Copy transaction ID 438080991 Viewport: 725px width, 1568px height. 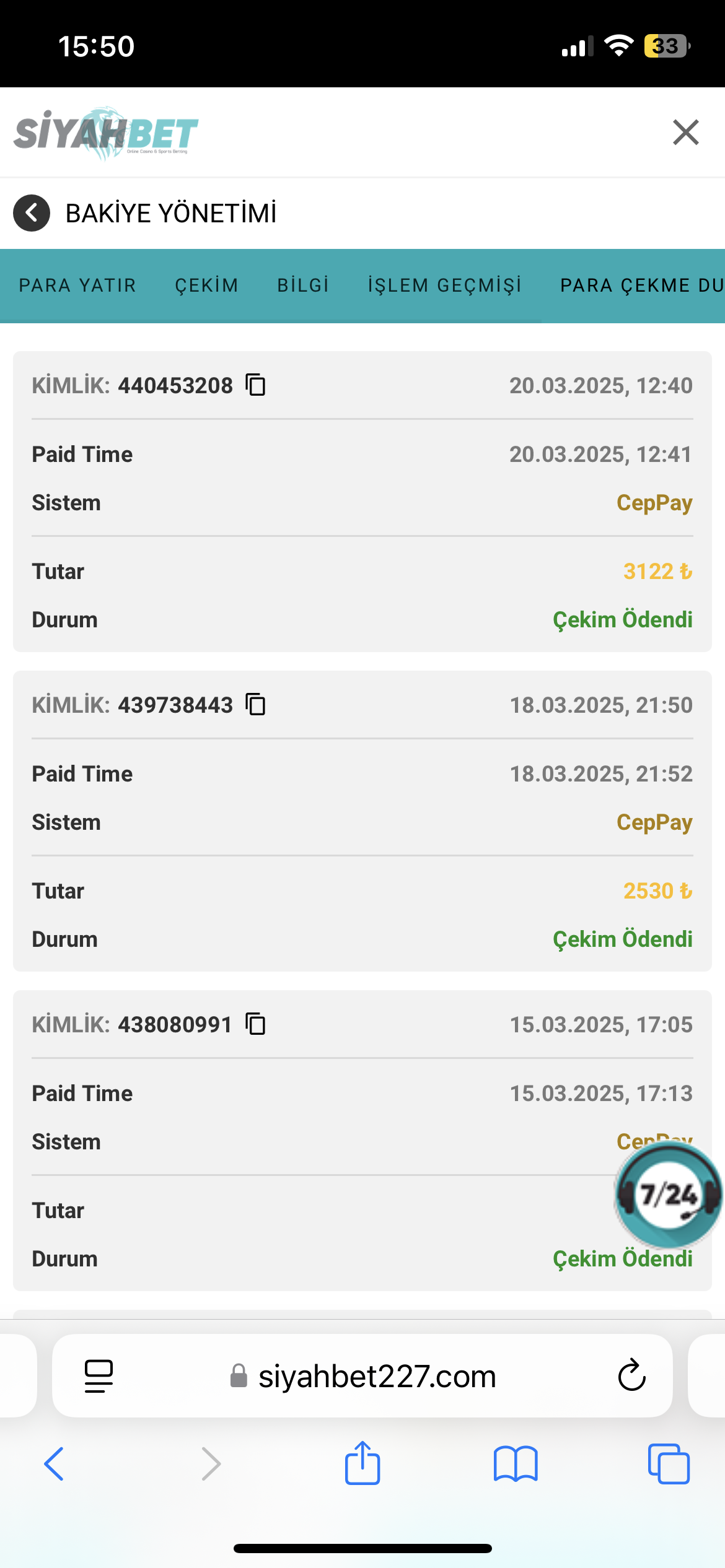tap(255, 1024)
